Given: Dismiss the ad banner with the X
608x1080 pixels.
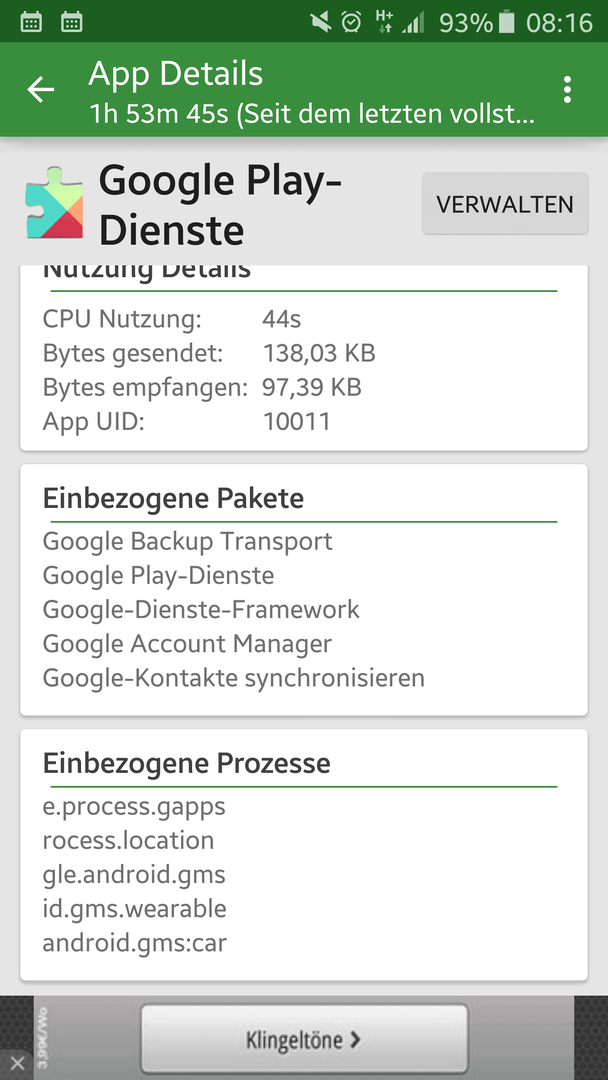Looking at the screenshot, I should coord(17,1063).
